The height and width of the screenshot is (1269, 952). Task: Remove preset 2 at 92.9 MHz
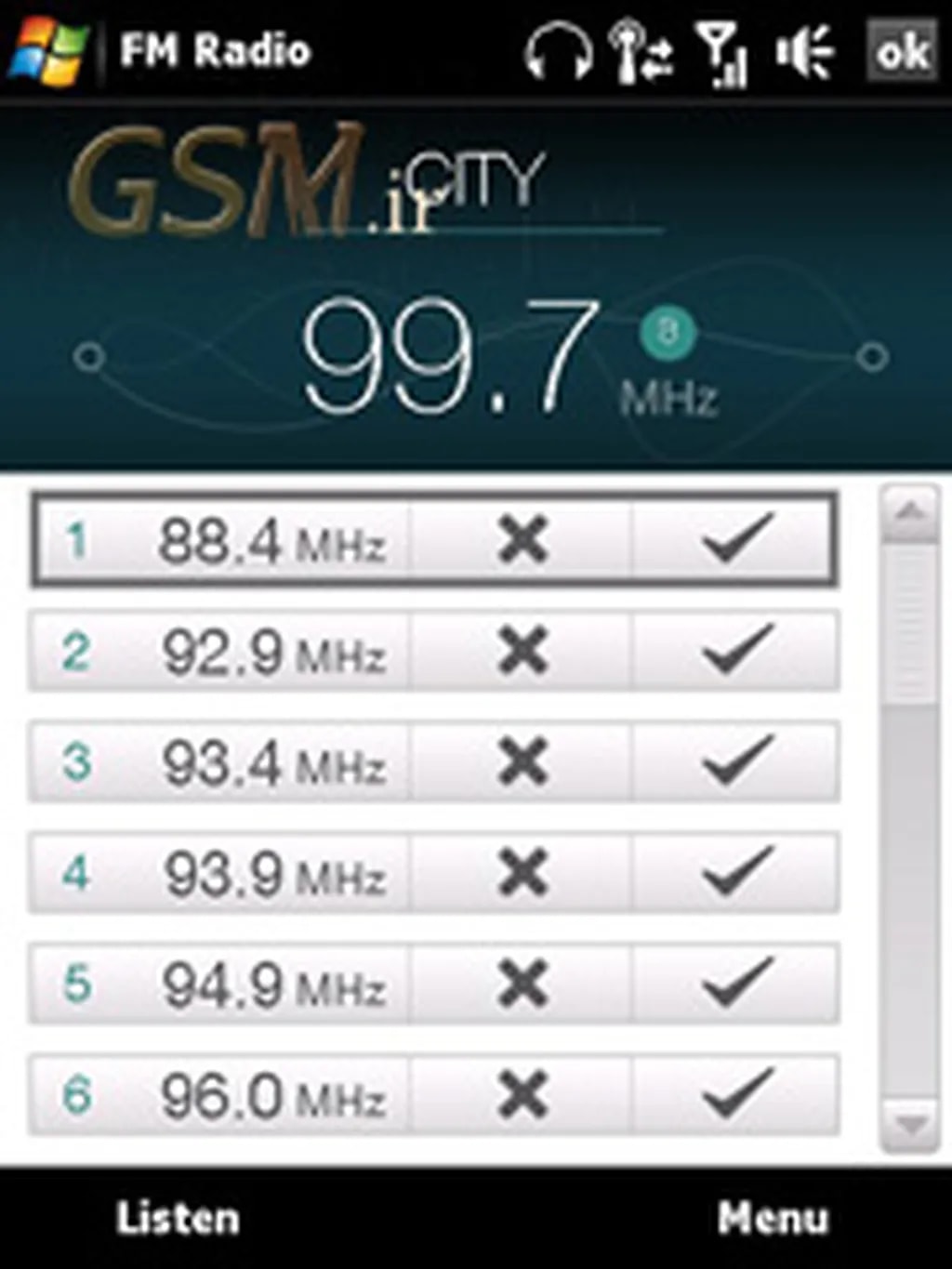pos(522,652)
